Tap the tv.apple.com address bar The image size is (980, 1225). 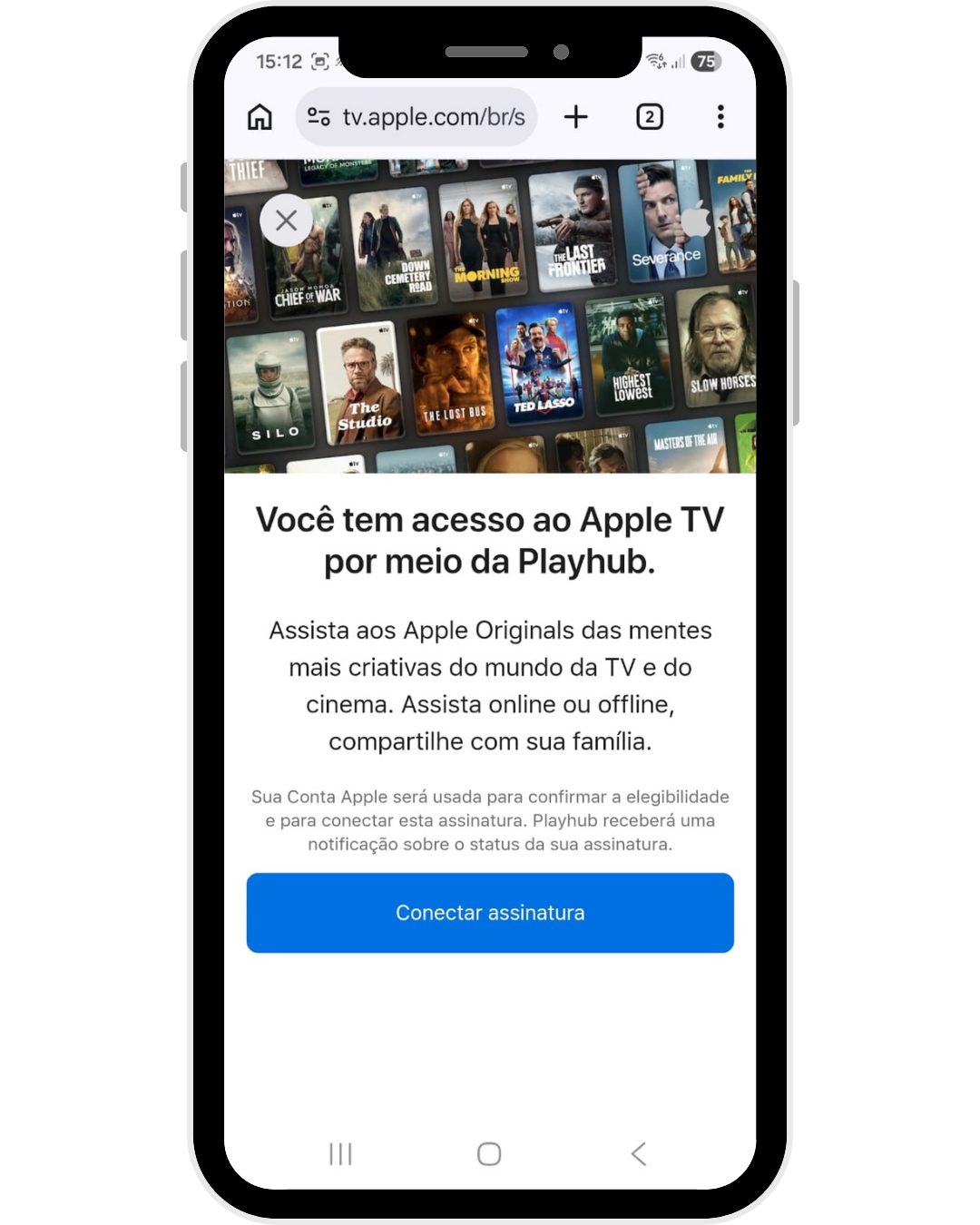click(x=434, y=117)
